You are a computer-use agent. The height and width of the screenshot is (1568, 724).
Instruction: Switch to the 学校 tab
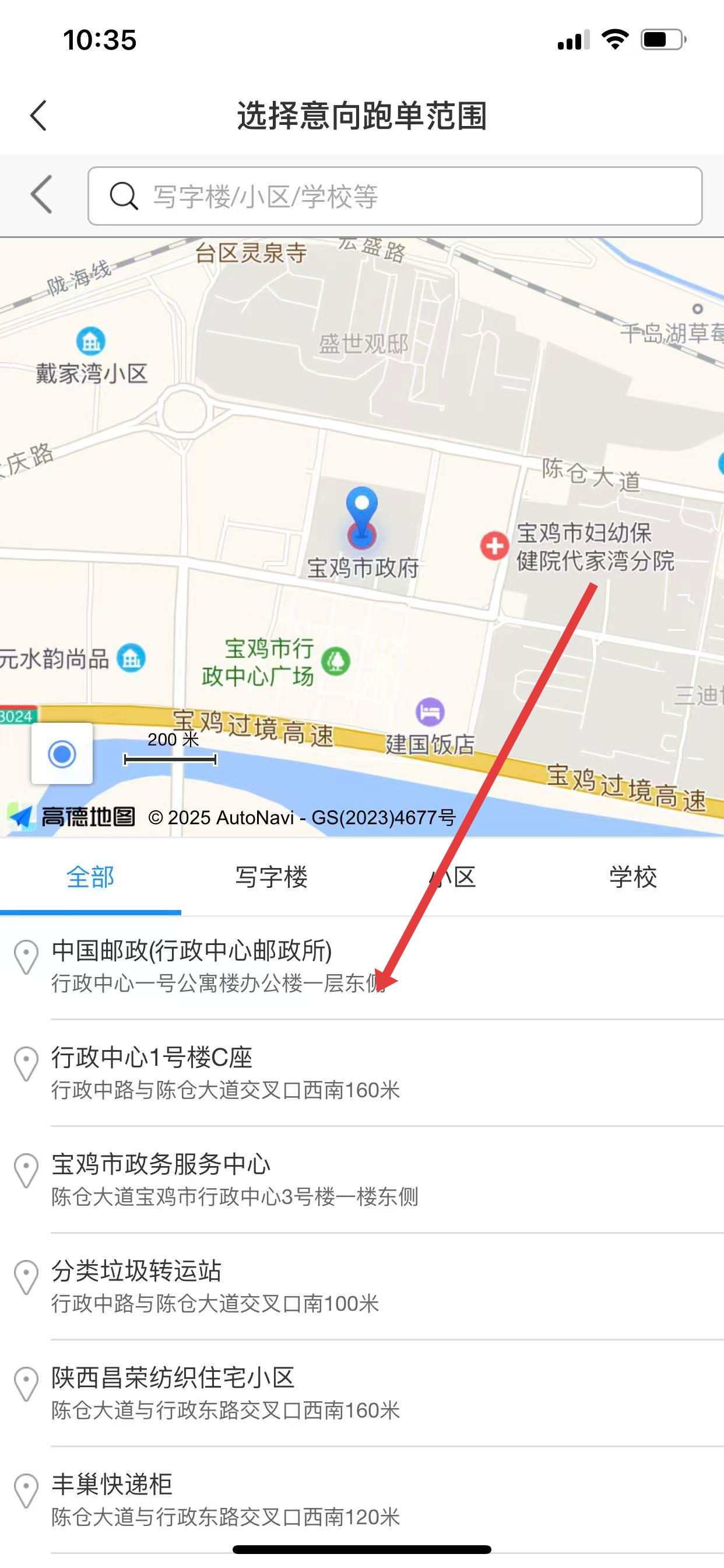click(x=632, y=877)
